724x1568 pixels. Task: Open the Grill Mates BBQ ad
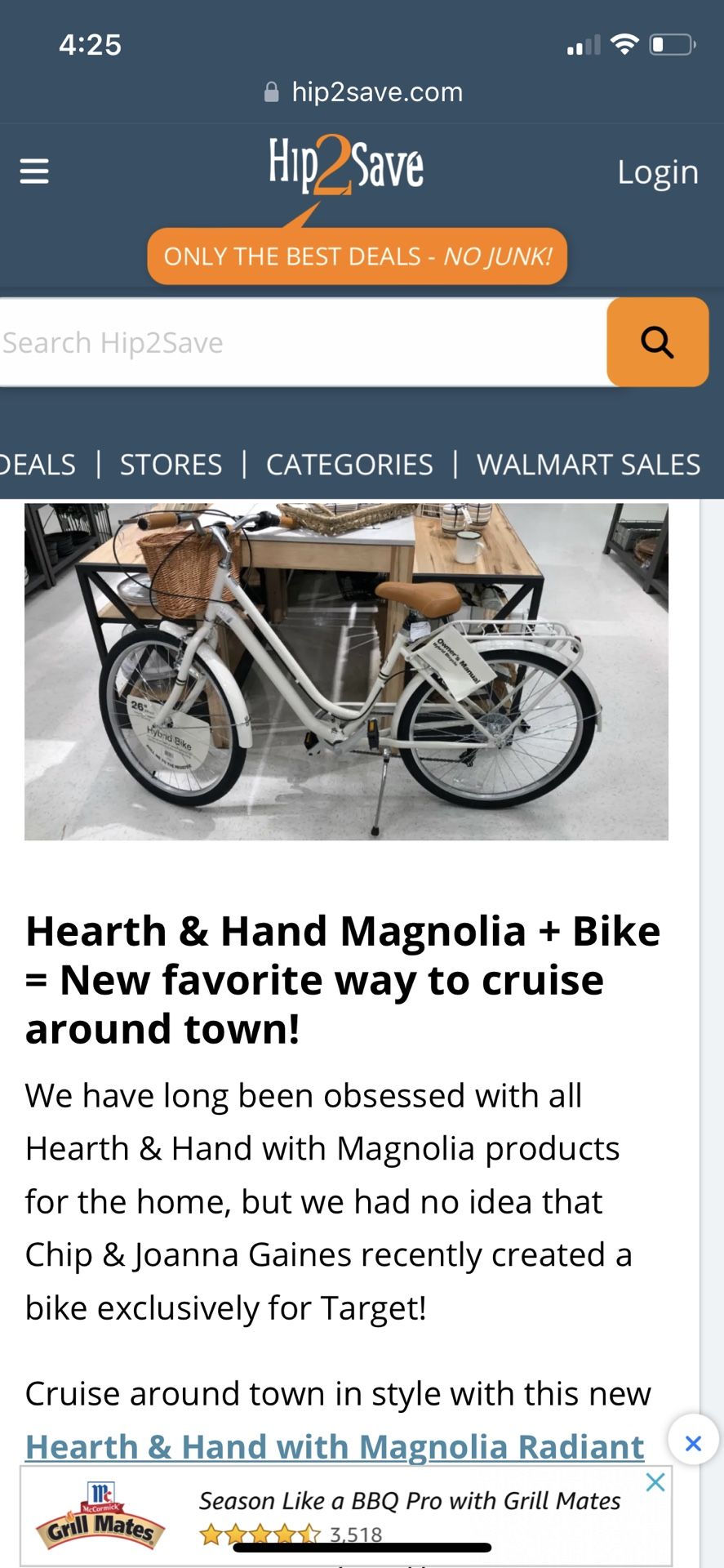[345, 1516]
